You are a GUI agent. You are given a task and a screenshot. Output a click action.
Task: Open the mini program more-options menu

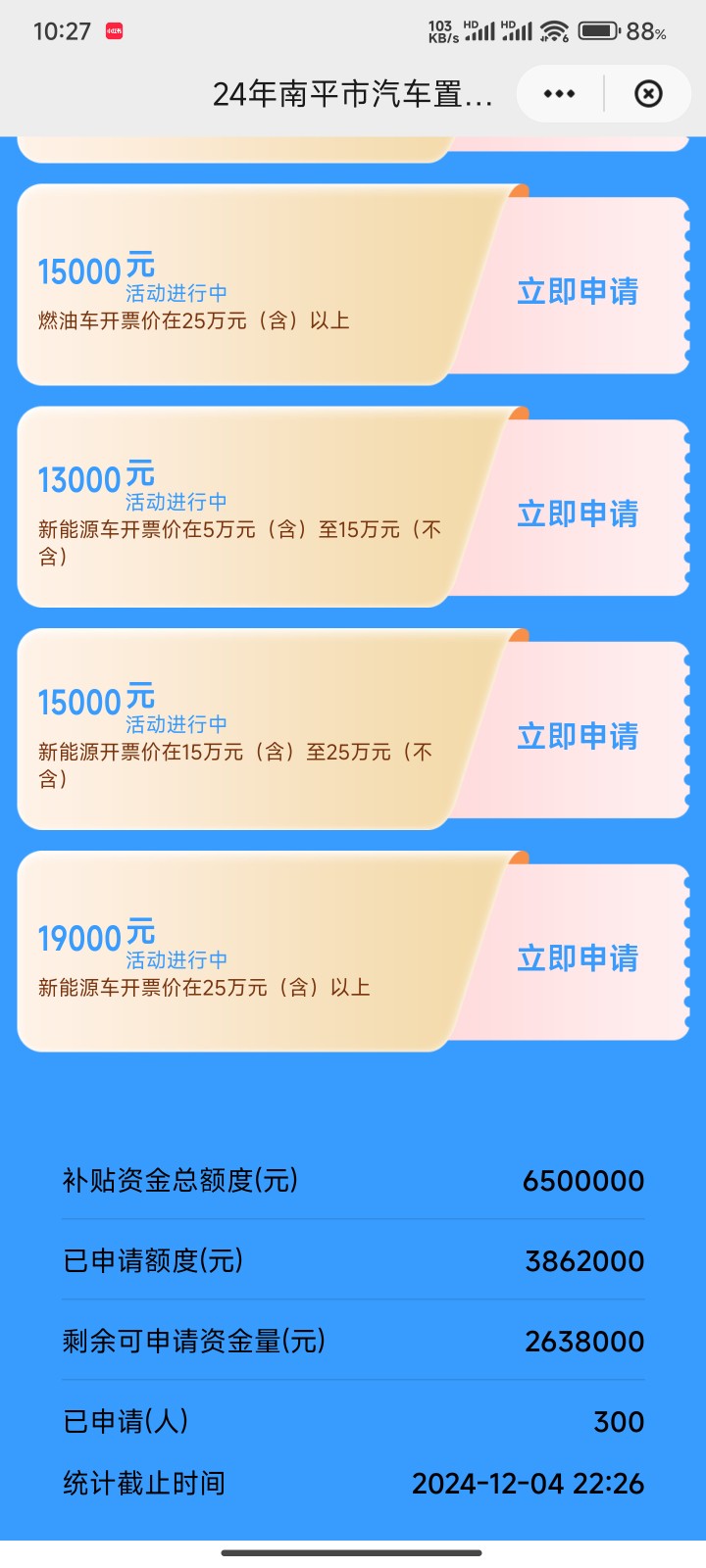(559, 94)
